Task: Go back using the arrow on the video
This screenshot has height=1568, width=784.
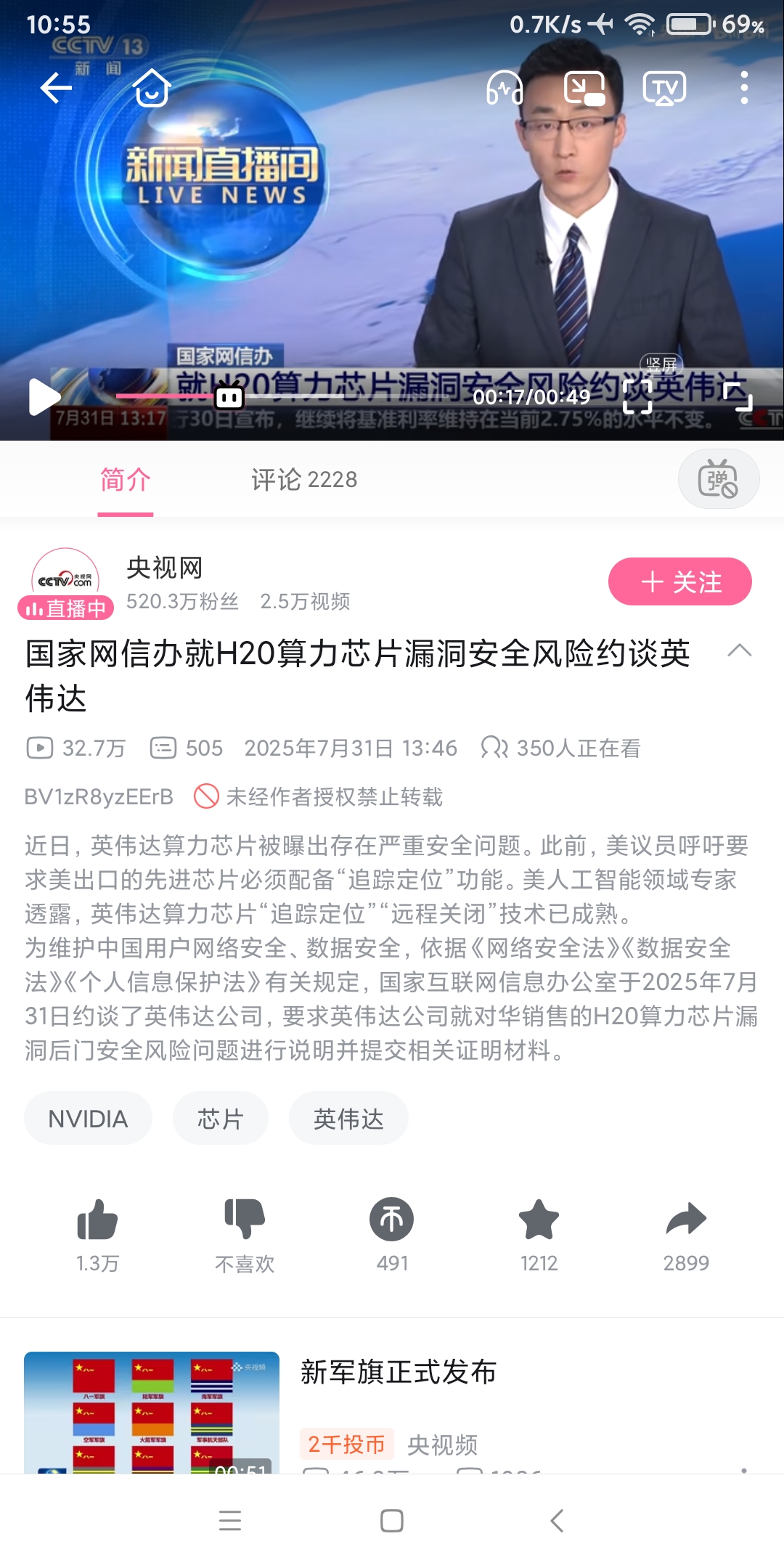Action: [x=56, y=89]
